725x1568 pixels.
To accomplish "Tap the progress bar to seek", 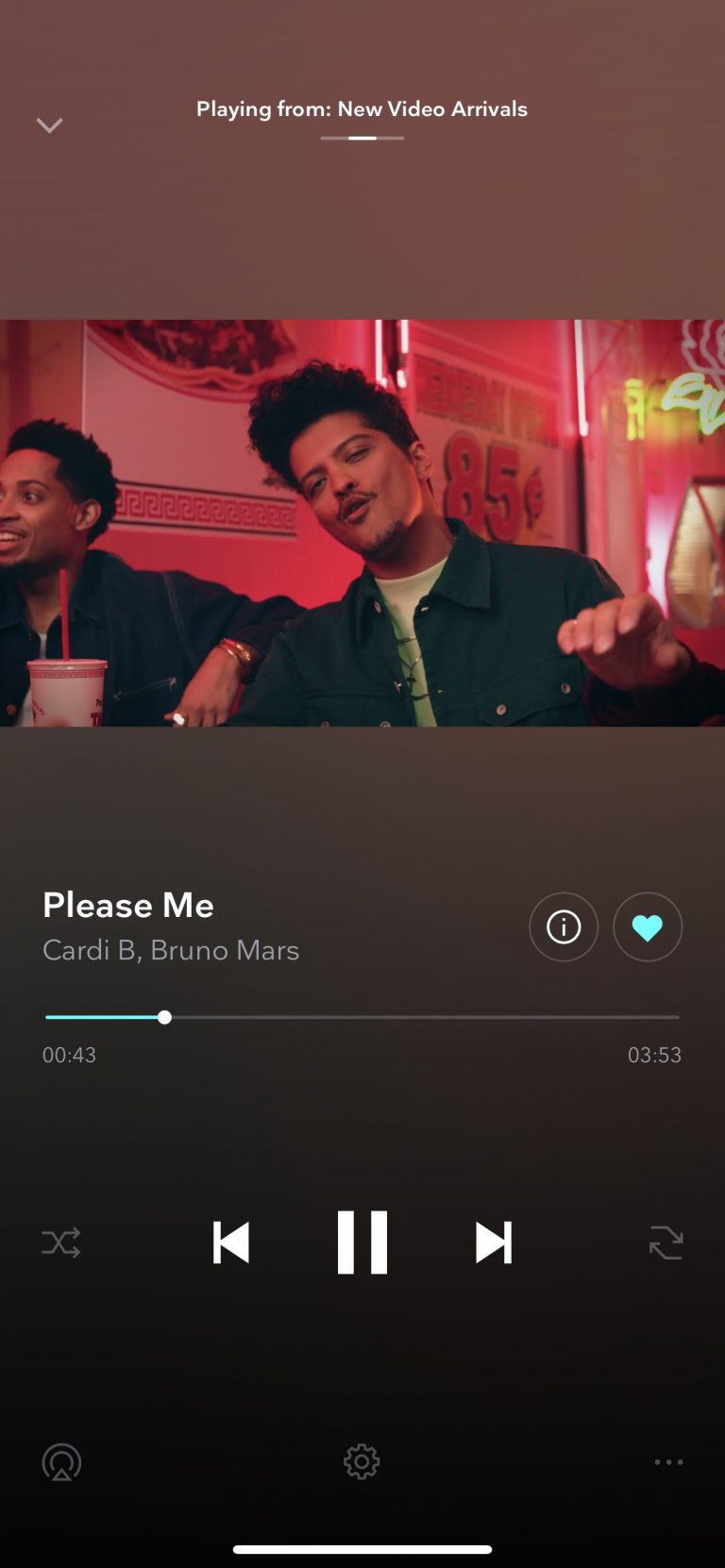I will click(x=362, y=1017).
